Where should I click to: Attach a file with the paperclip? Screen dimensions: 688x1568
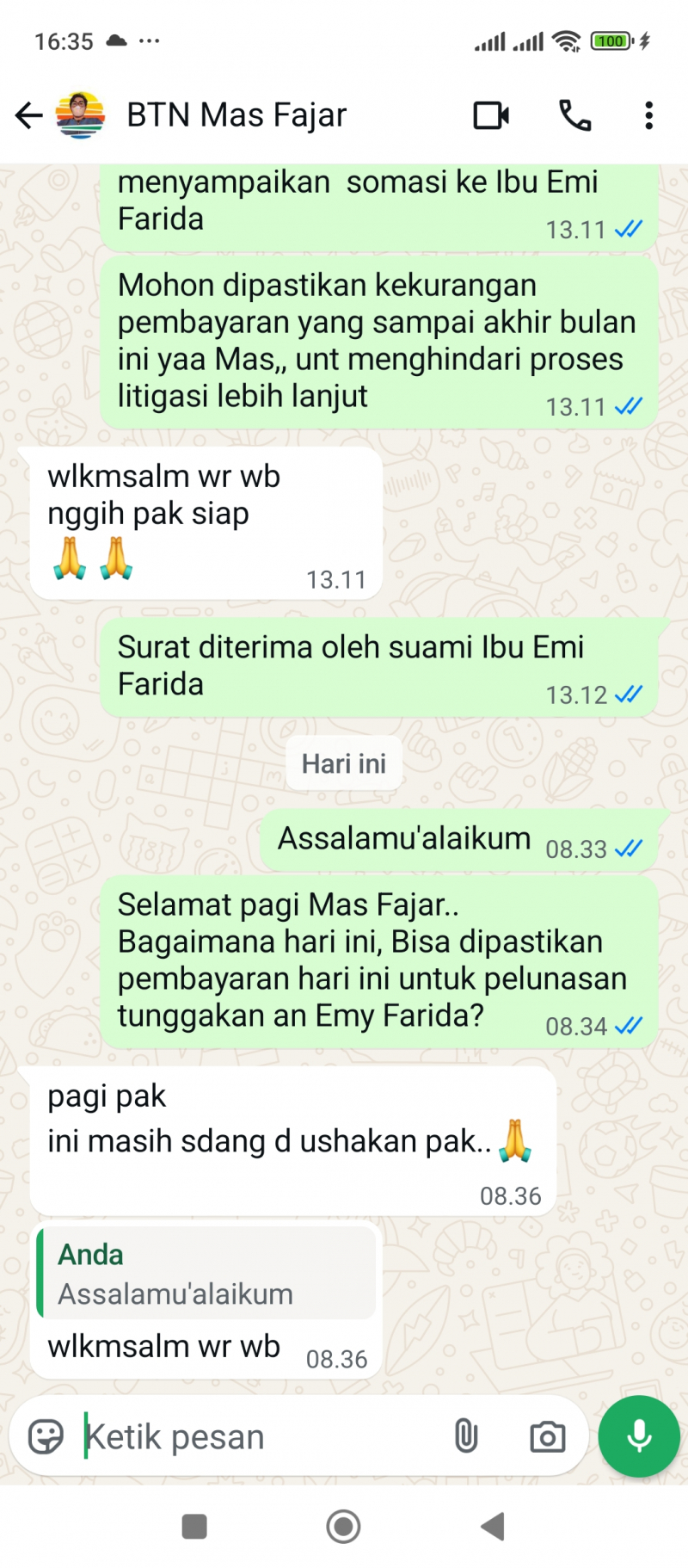pos(465,1436)
